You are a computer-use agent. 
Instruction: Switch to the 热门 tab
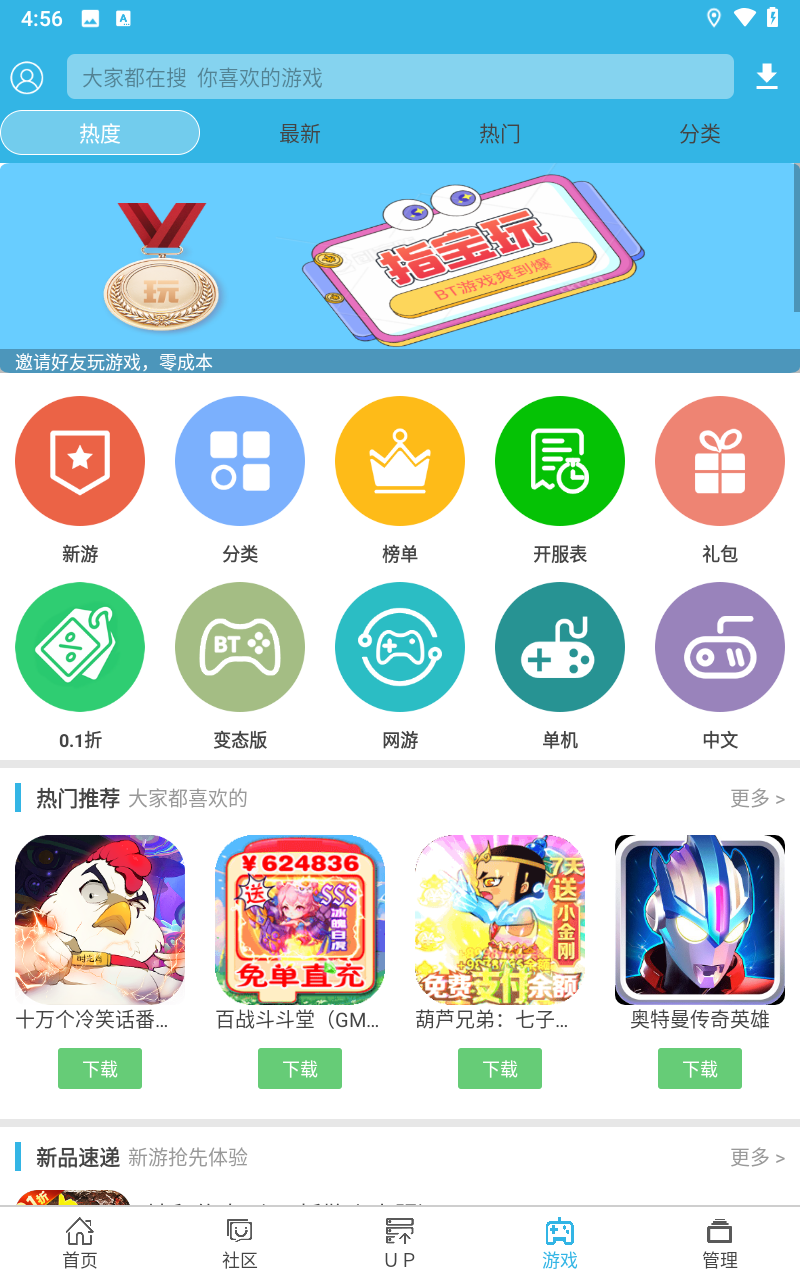click(500, 133)
